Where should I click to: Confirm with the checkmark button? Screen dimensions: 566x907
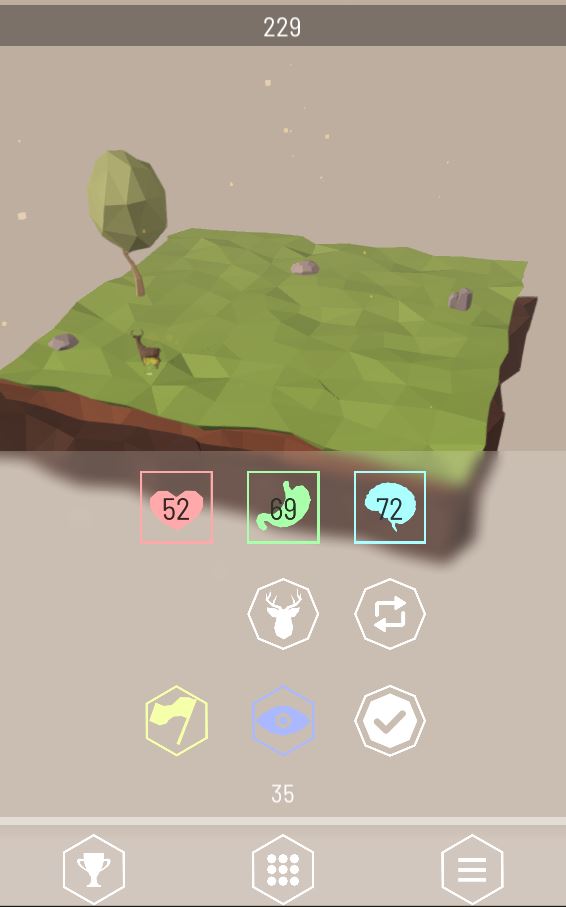pos(389,720)
